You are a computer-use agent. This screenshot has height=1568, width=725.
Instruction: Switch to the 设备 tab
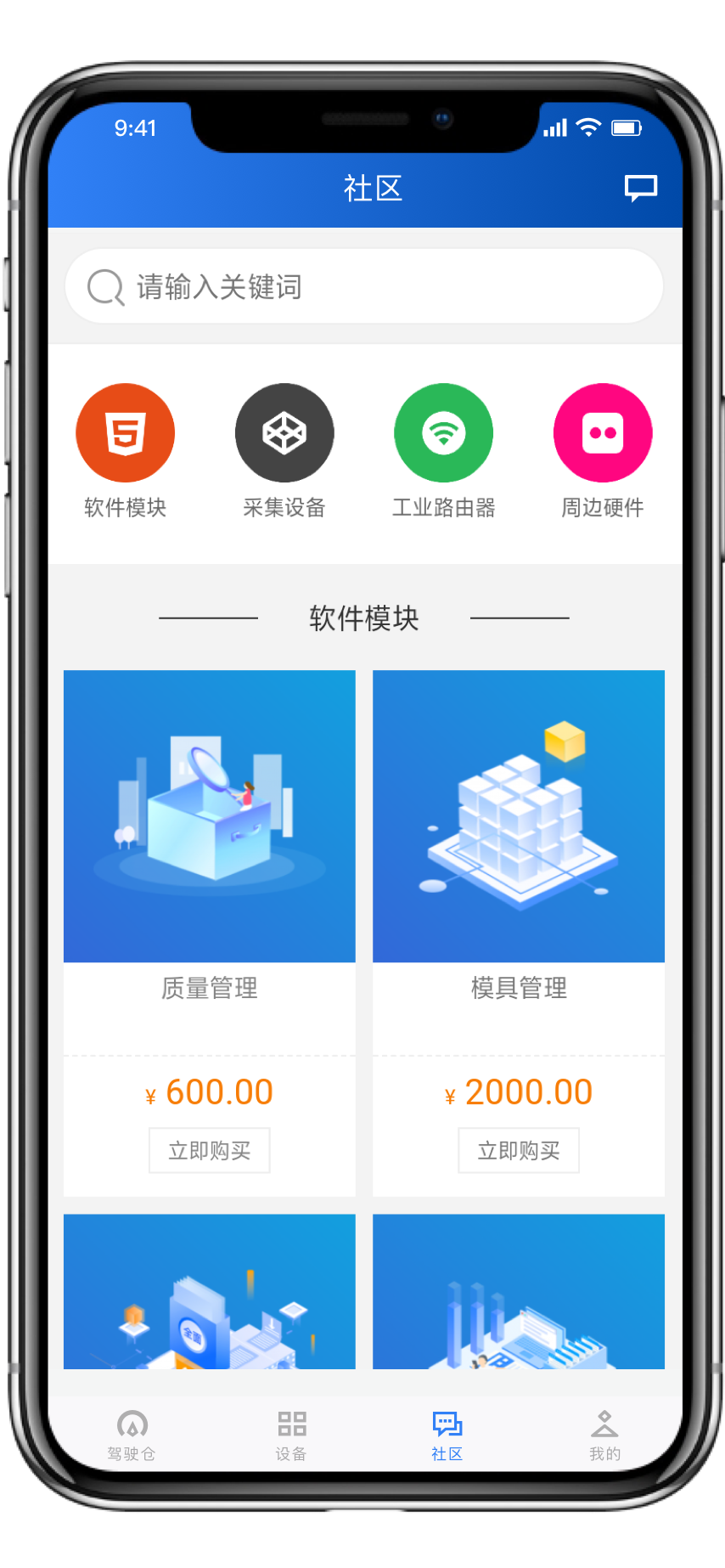pos(291,1435)
